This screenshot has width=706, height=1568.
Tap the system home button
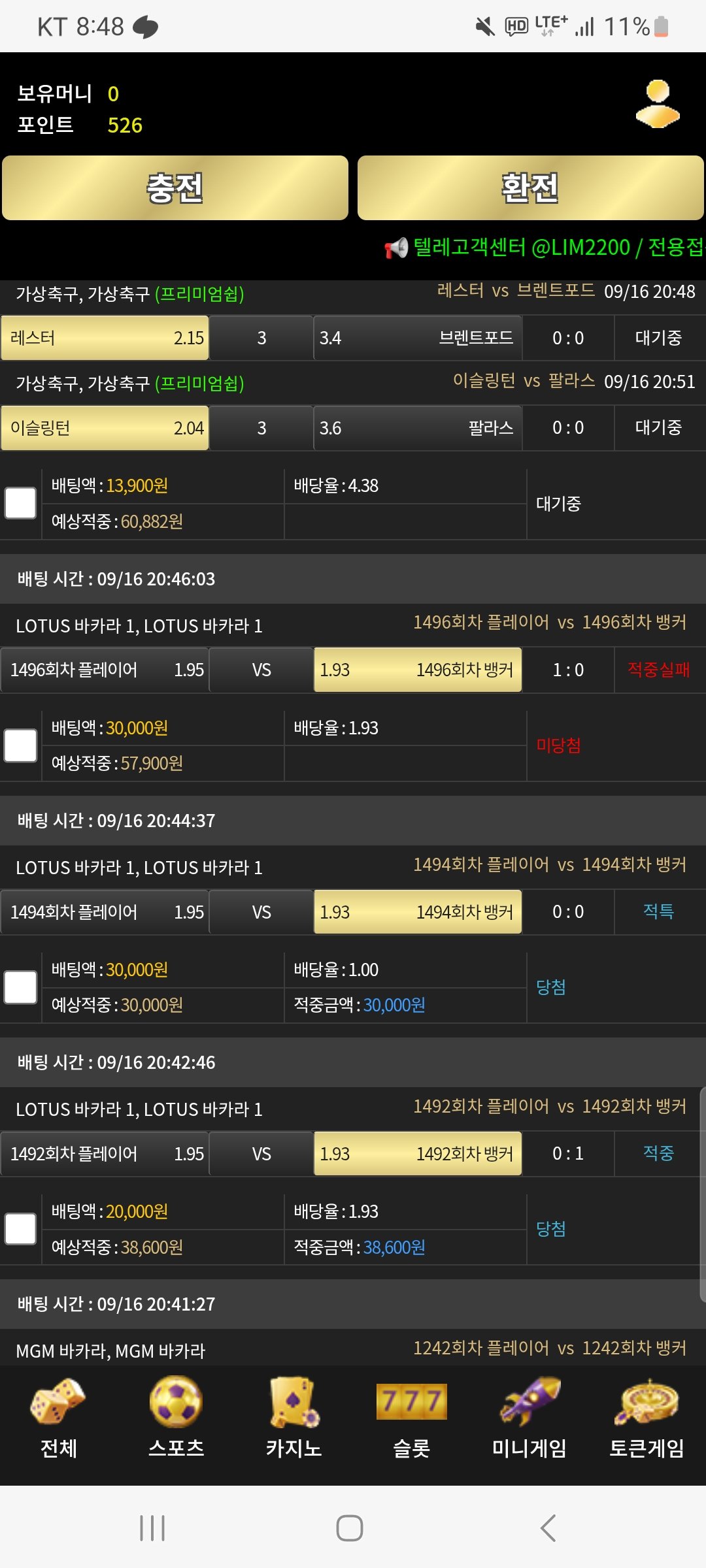click(350, 1528)
